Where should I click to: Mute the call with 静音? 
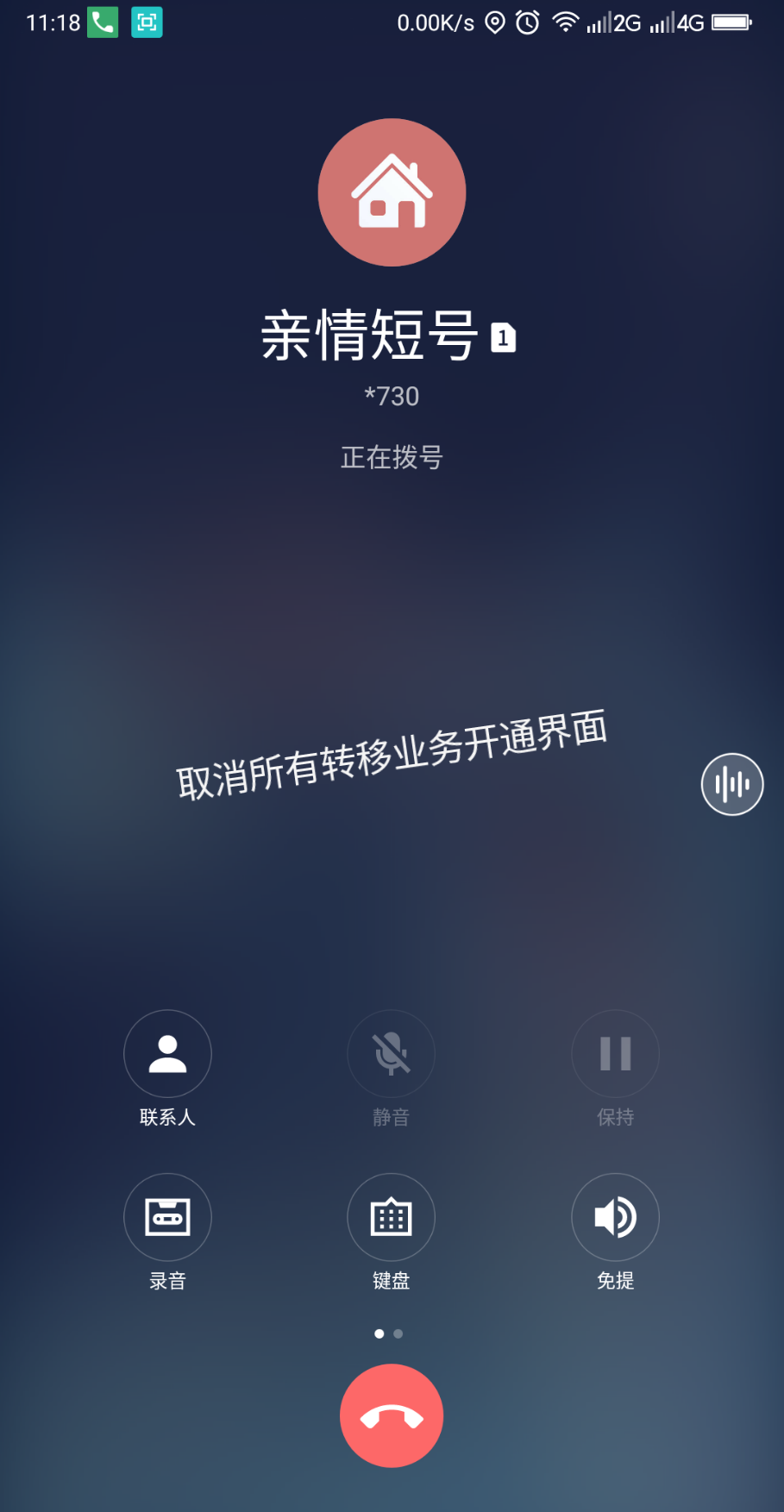391,1053
